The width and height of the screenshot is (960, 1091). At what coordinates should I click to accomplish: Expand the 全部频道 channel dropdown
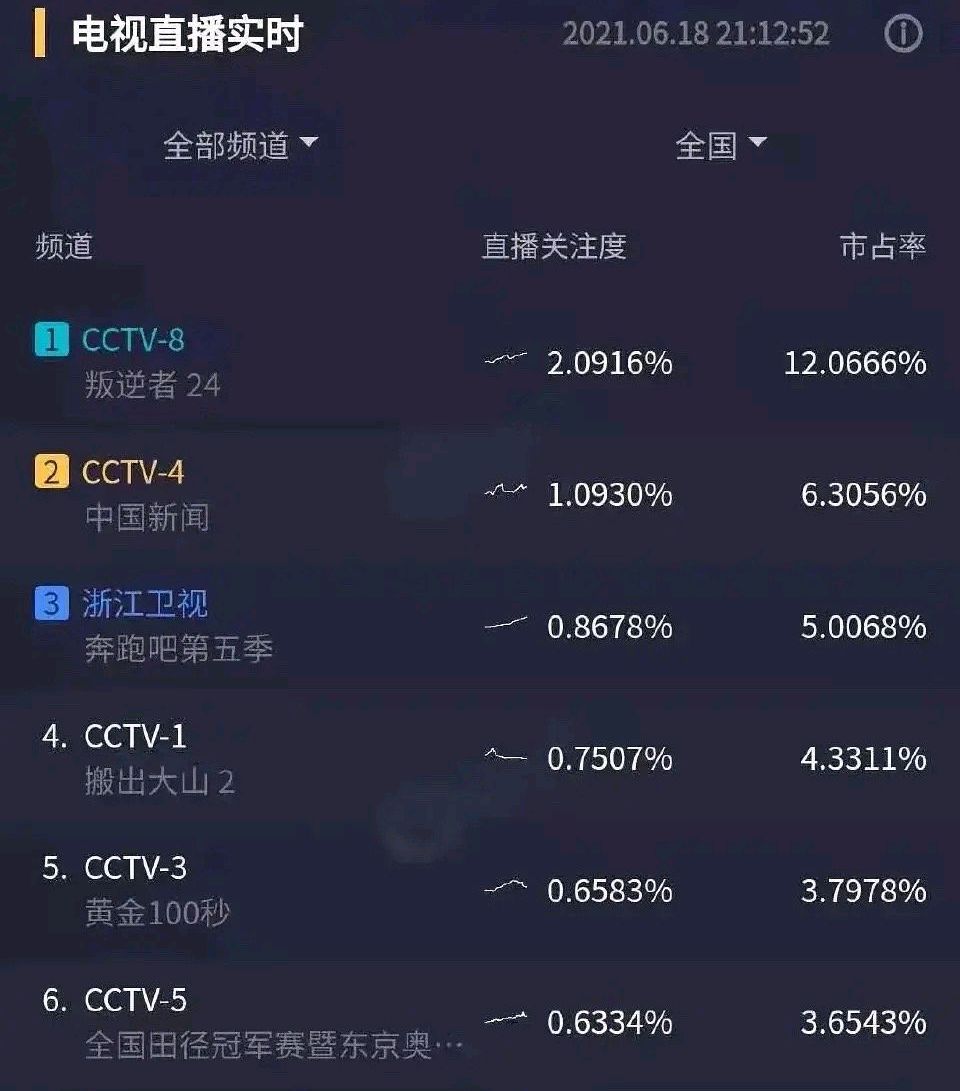[240, 146]
